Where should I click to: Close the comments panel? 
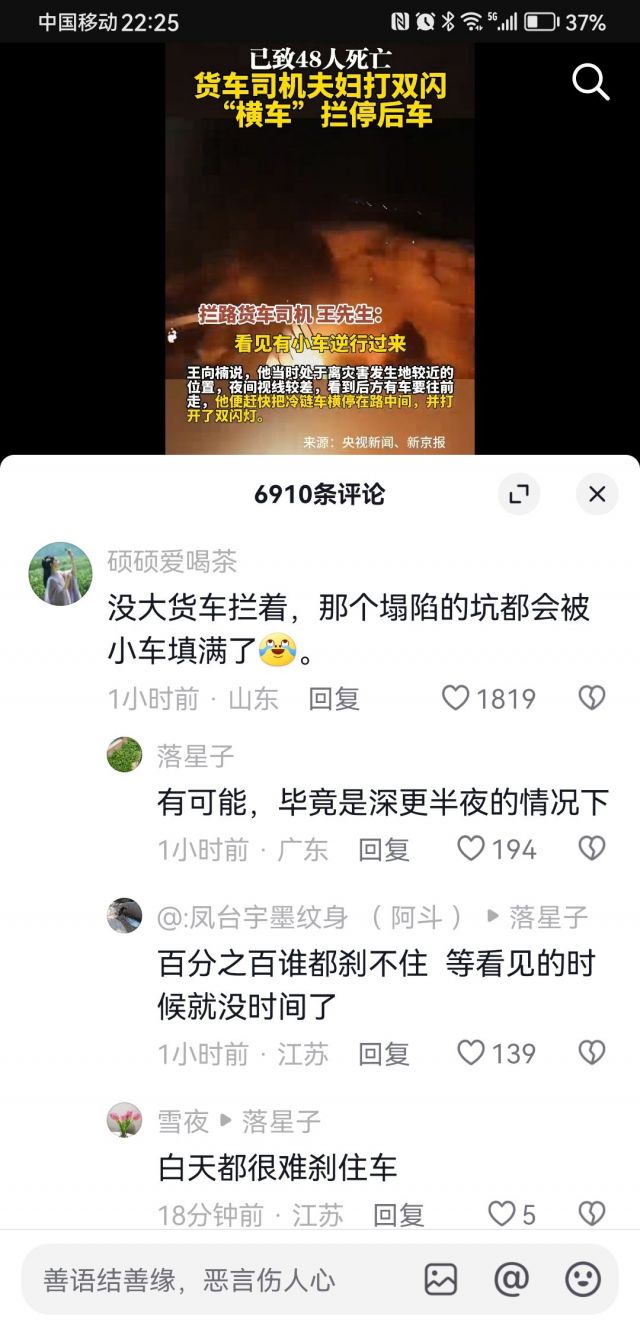coord(597,494)
